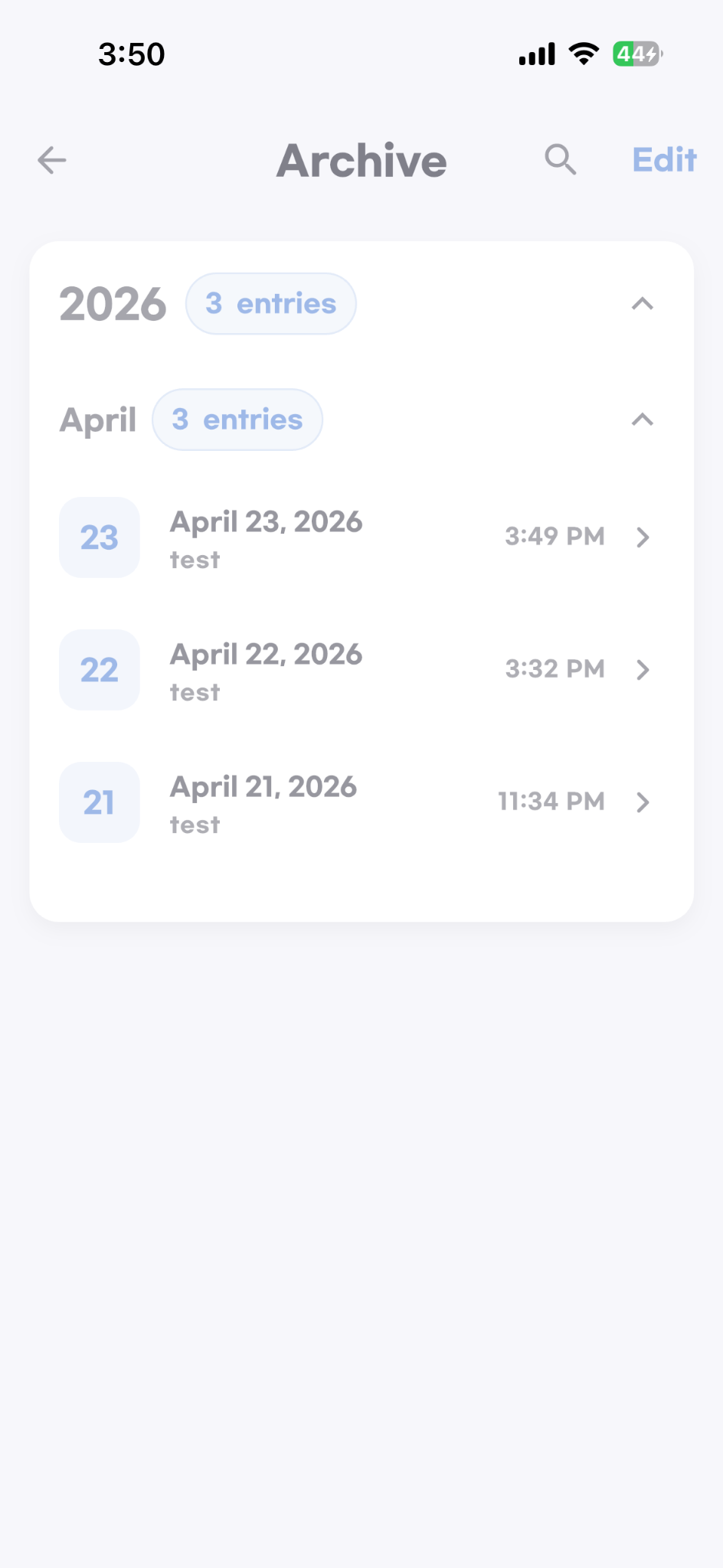Image resolution: width=723 pixels, height=1568 pixels.
Task: Tap the 3:49 PM timestamp
Action: point(555,537)
